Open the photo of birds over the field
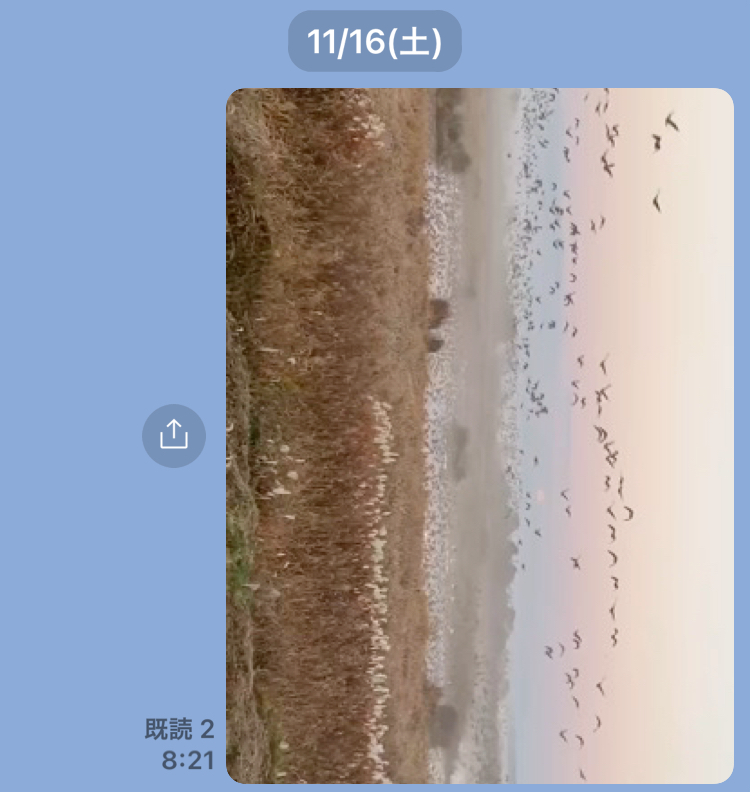The height and width of the screenshot is (792, 750). [480, 435]
